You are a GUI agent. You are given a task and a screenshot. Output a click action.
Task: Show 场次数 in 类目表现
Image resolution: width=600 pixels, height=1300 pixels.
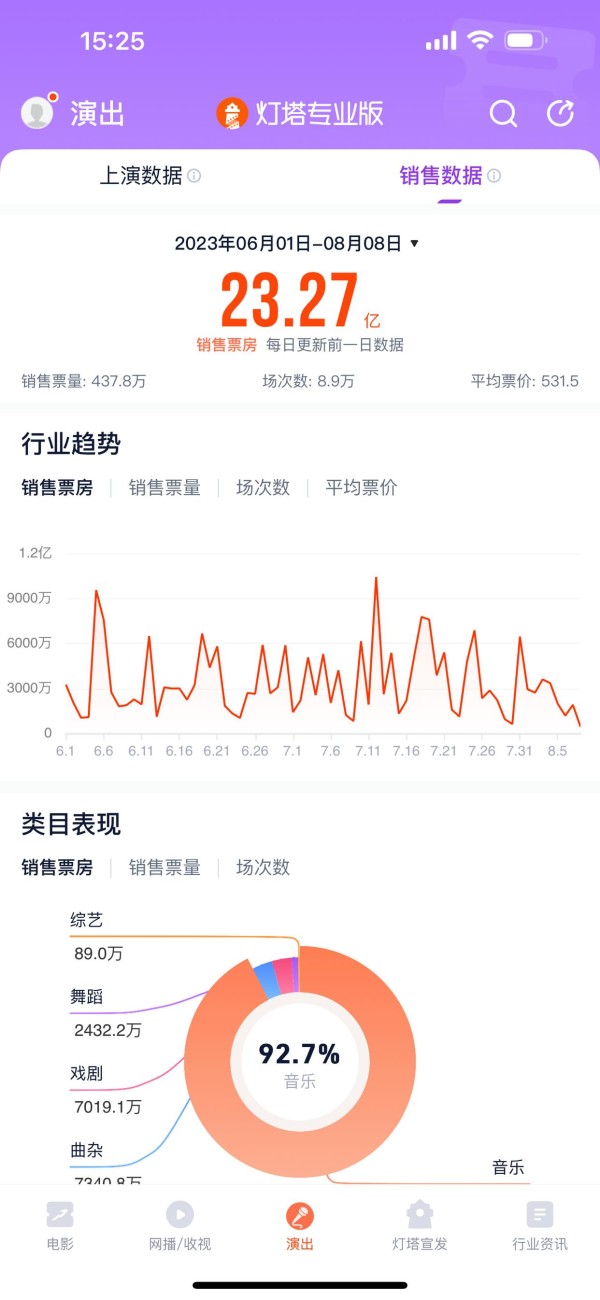[x=263, y=868]
